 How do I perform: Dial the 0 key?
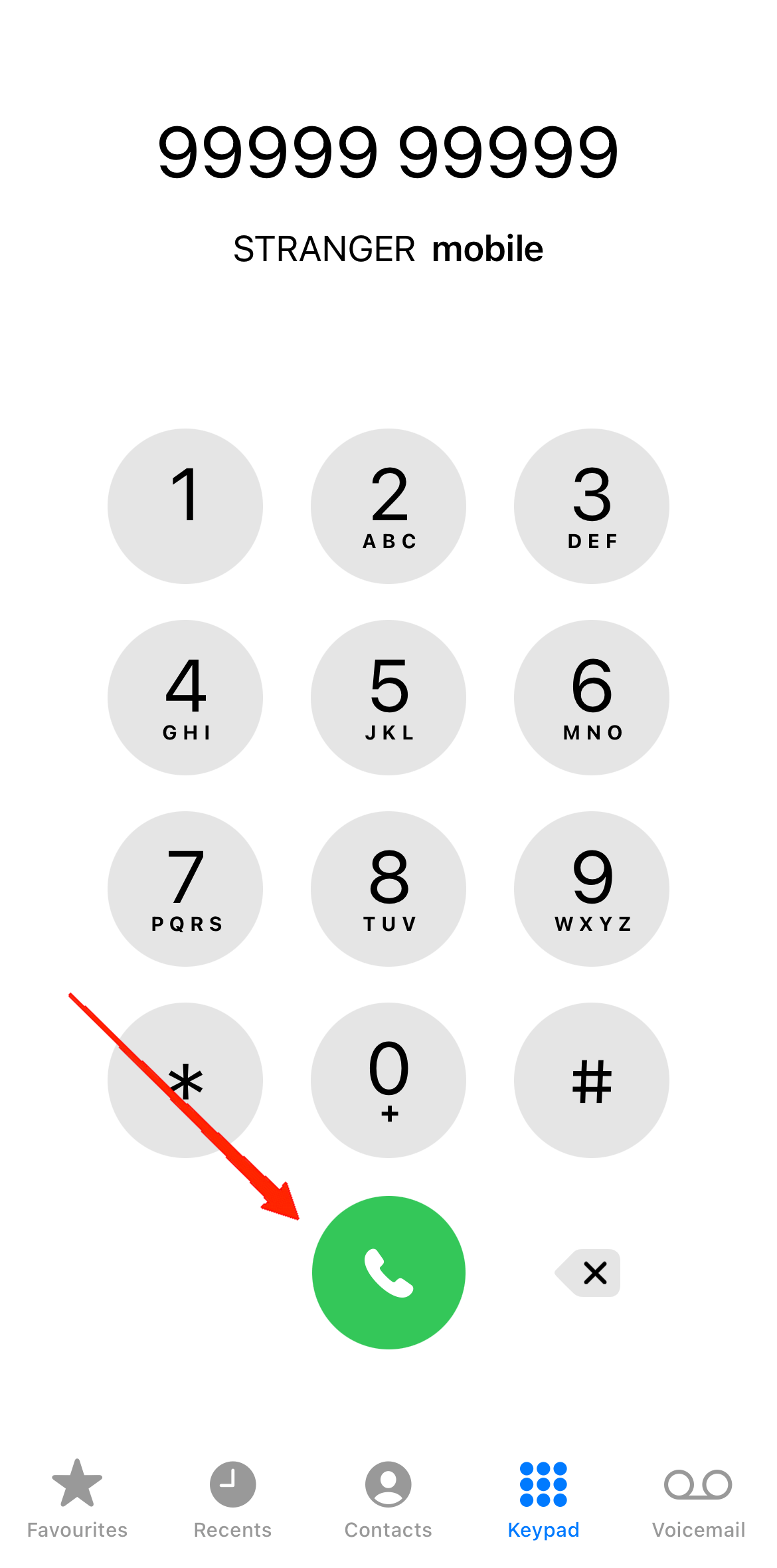388,1081
